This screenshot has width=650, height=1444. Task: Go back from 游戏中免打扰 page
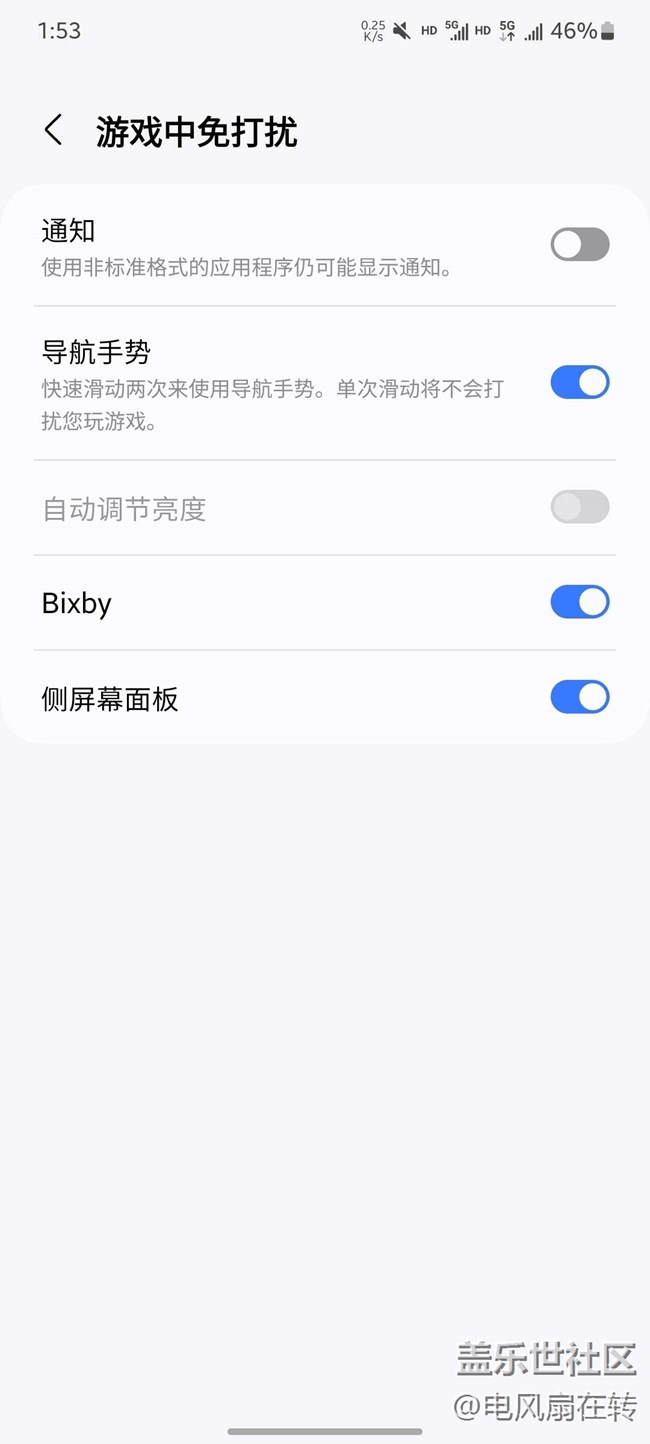[x=54, y=131]
